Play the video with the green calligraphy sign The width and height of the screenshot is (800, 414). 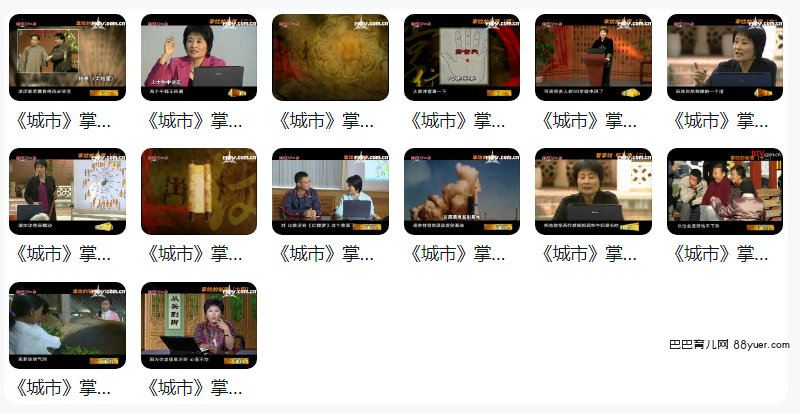coord(198,325)
